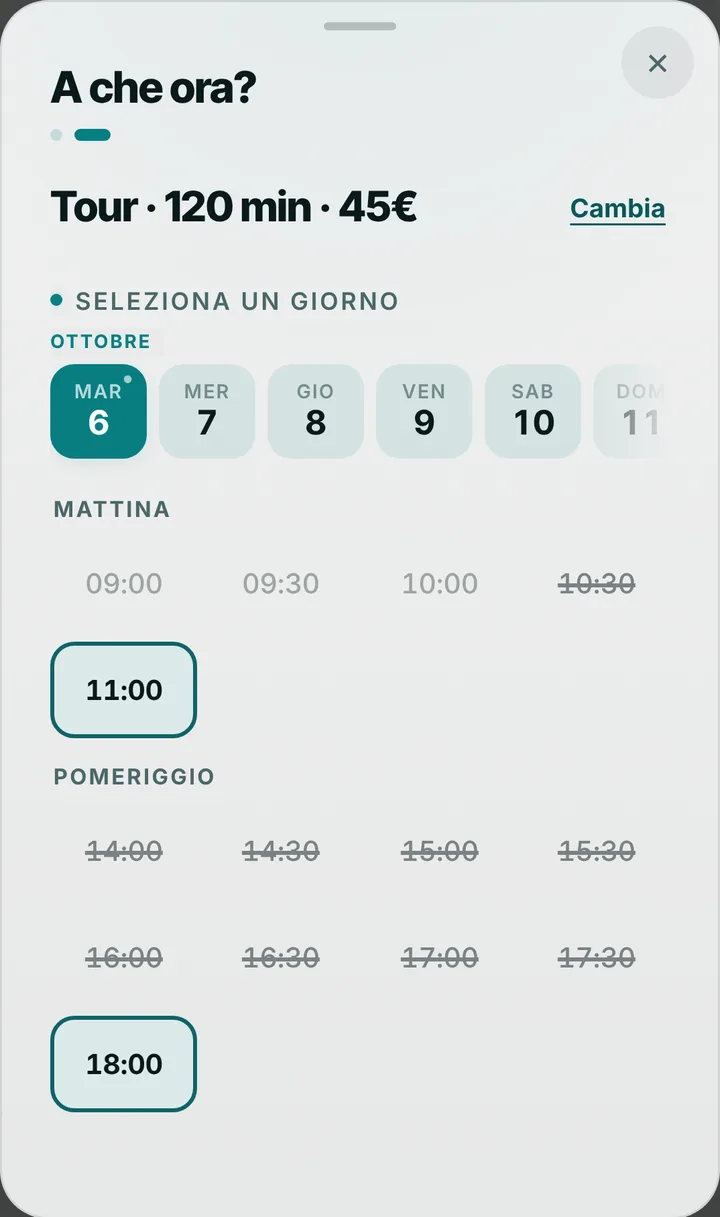Select VEN 9 date chip
This screenshot has width=720, height=1217.
[x=424, y=411]
